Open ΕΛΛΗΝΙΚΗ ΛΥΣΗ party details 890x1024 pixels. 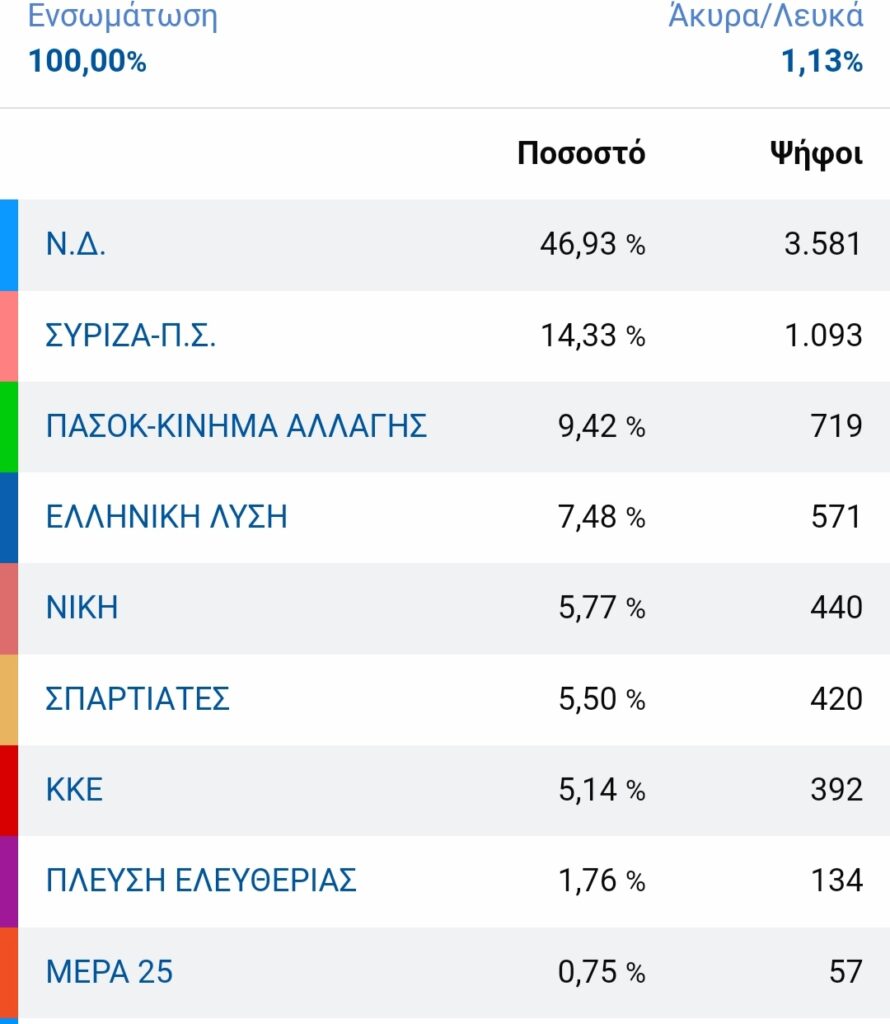pyautogui.click(x=167, y=517)
